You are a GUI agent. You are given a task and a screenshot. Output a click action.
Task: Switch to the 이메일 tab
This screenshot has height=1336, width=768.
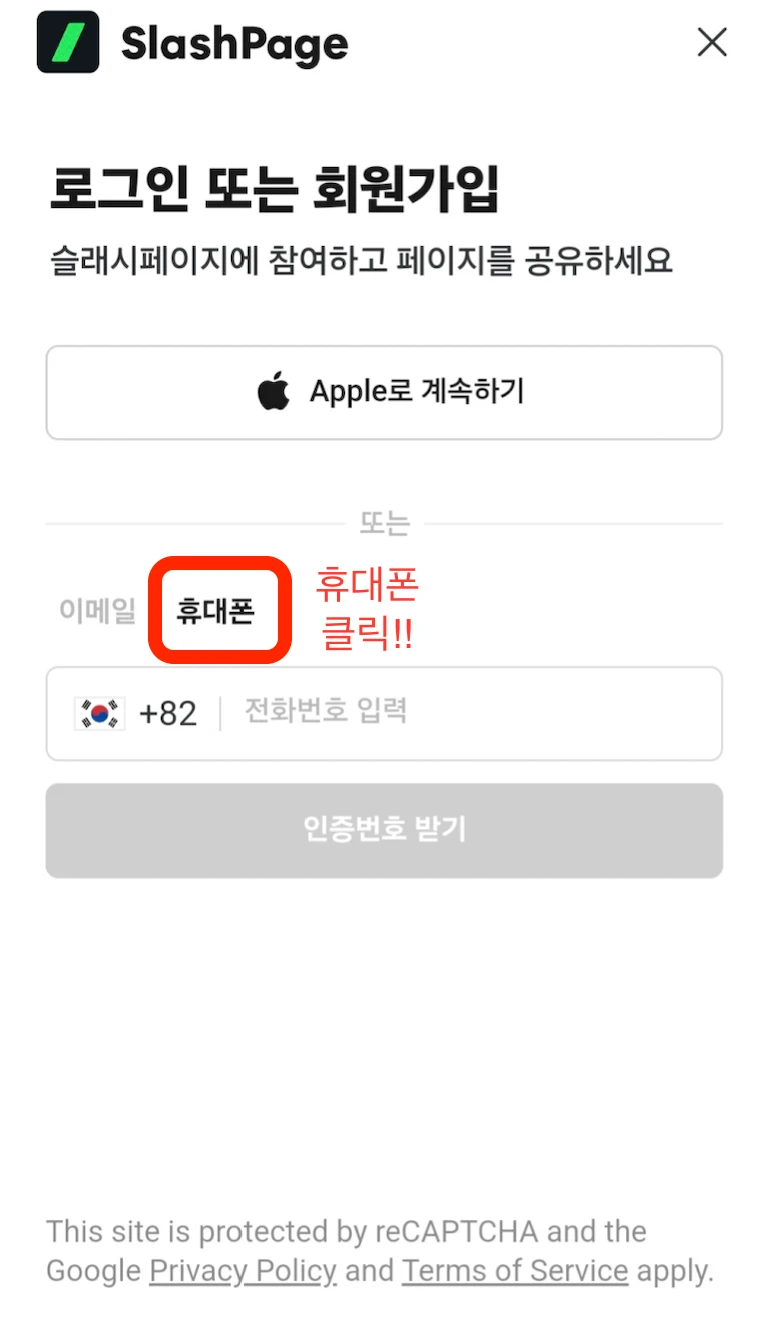click(x=97, y=611)
